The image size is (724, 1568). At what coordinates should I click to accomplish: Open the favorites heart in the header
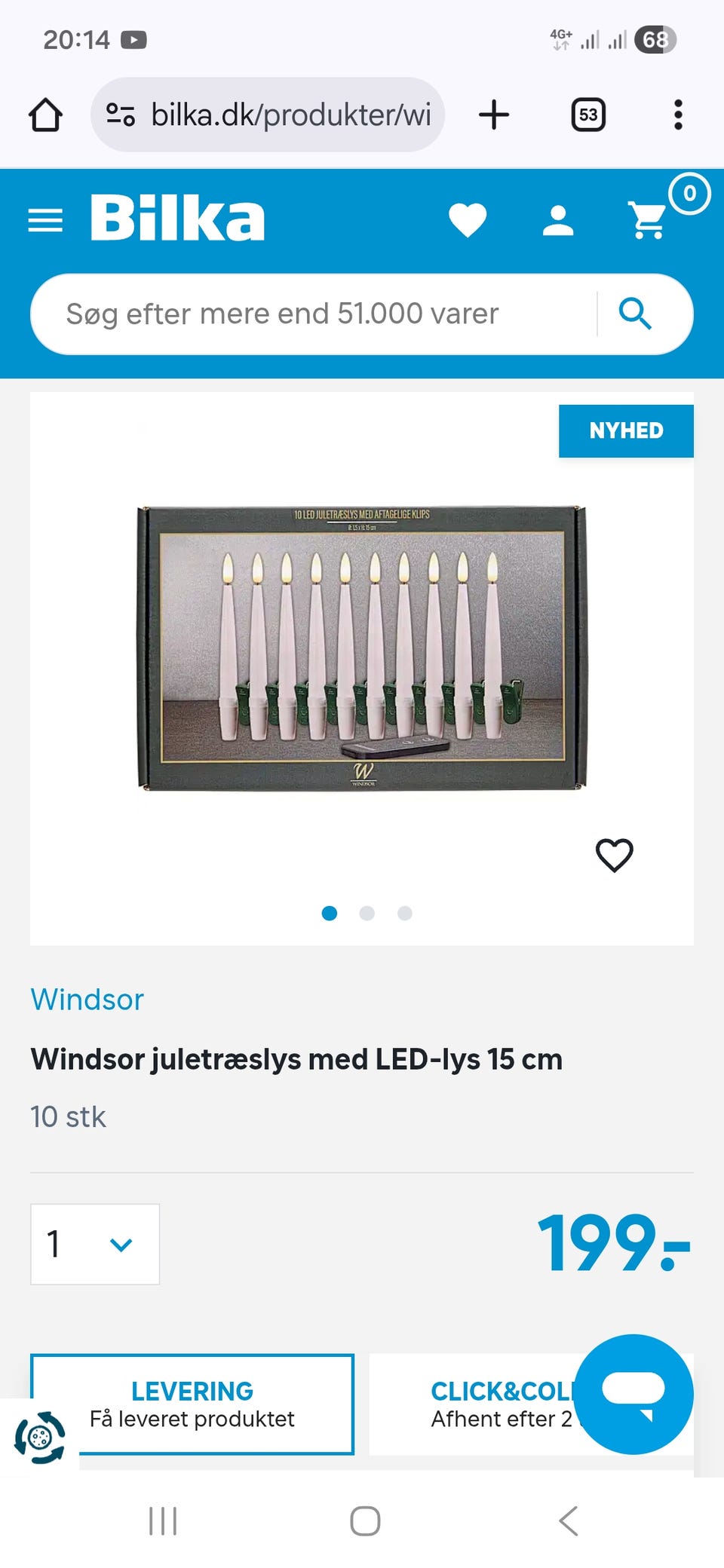click(x=467, y=221)
